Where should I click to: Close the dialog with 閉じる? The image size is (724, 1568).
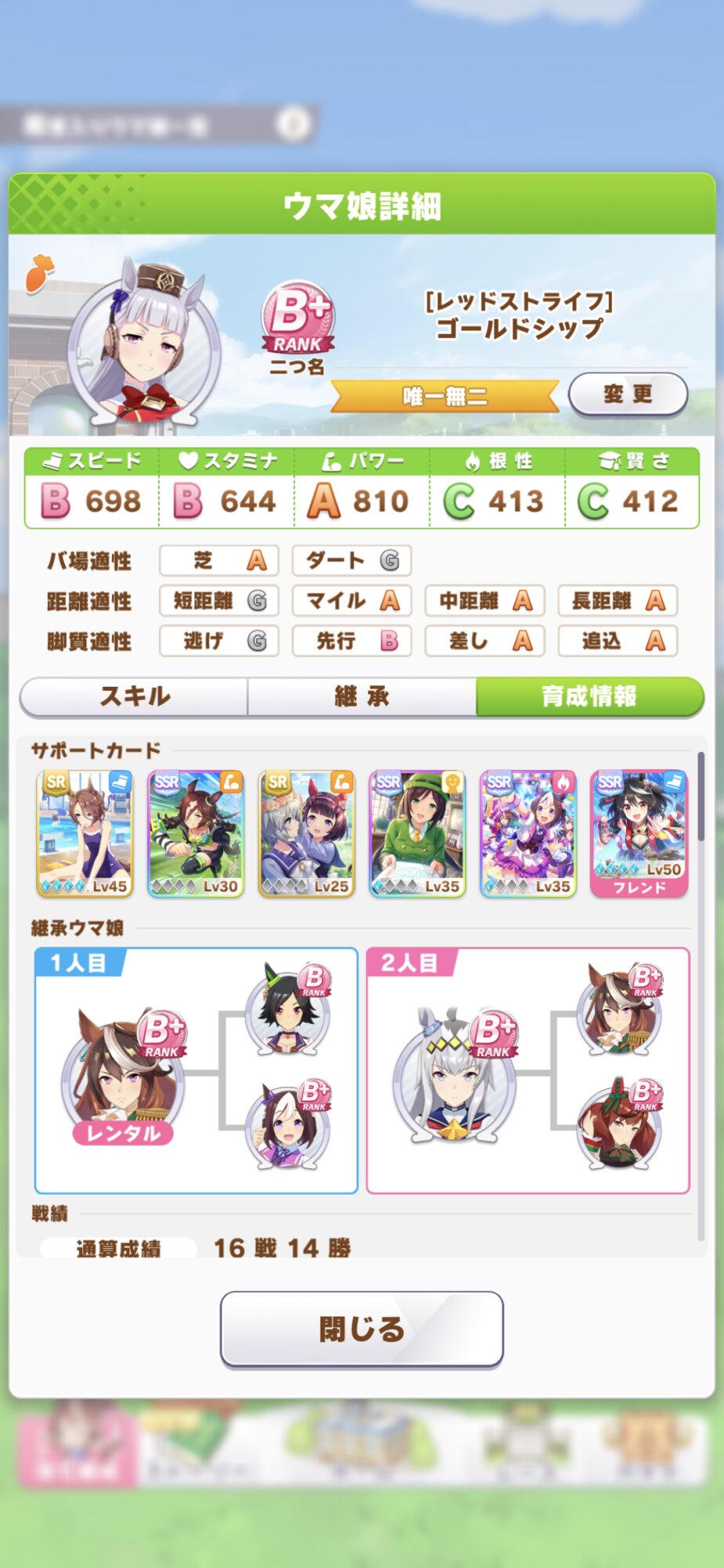pos(361,1328)
